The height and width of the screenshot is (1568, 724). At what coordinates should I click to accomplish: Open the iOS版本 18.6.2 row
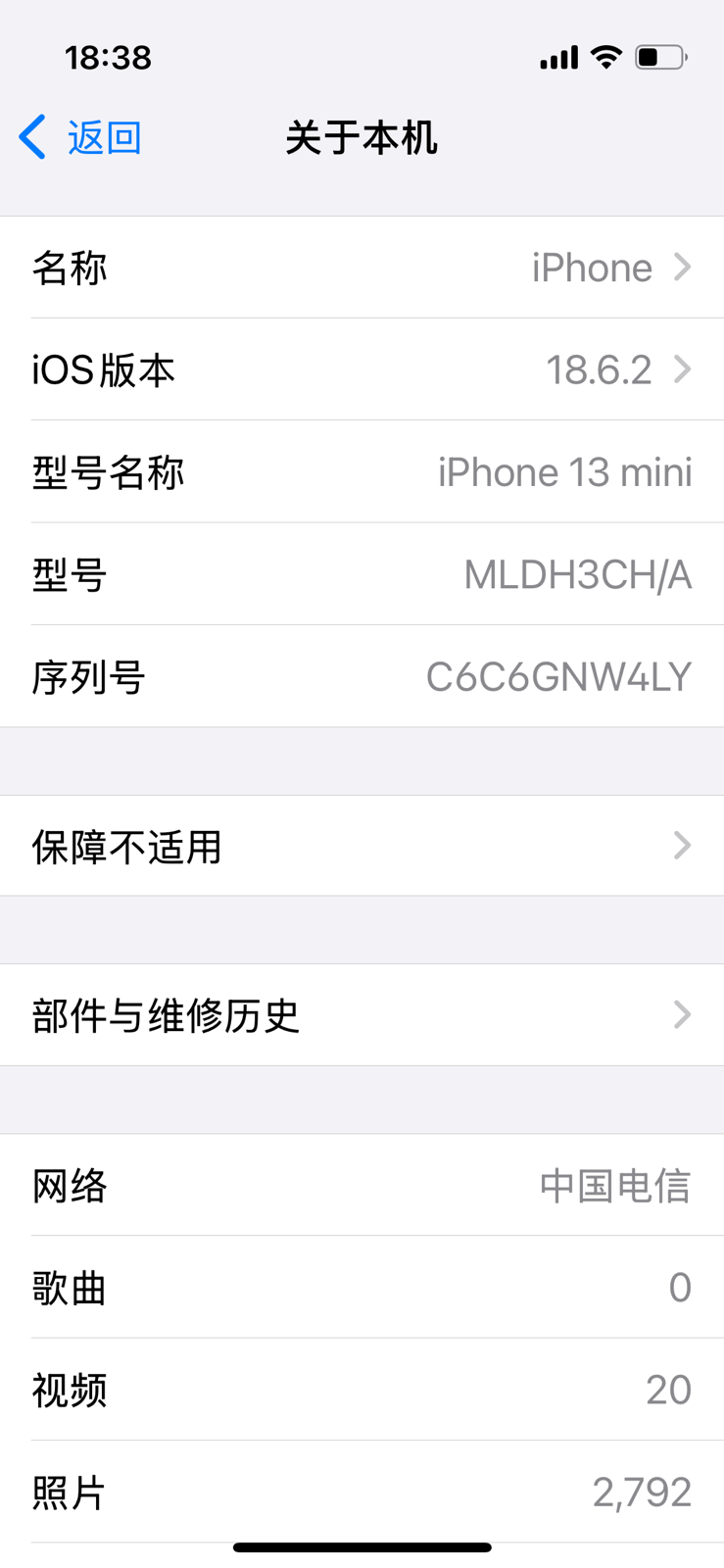pyautogui.click(x=362, y=369)
